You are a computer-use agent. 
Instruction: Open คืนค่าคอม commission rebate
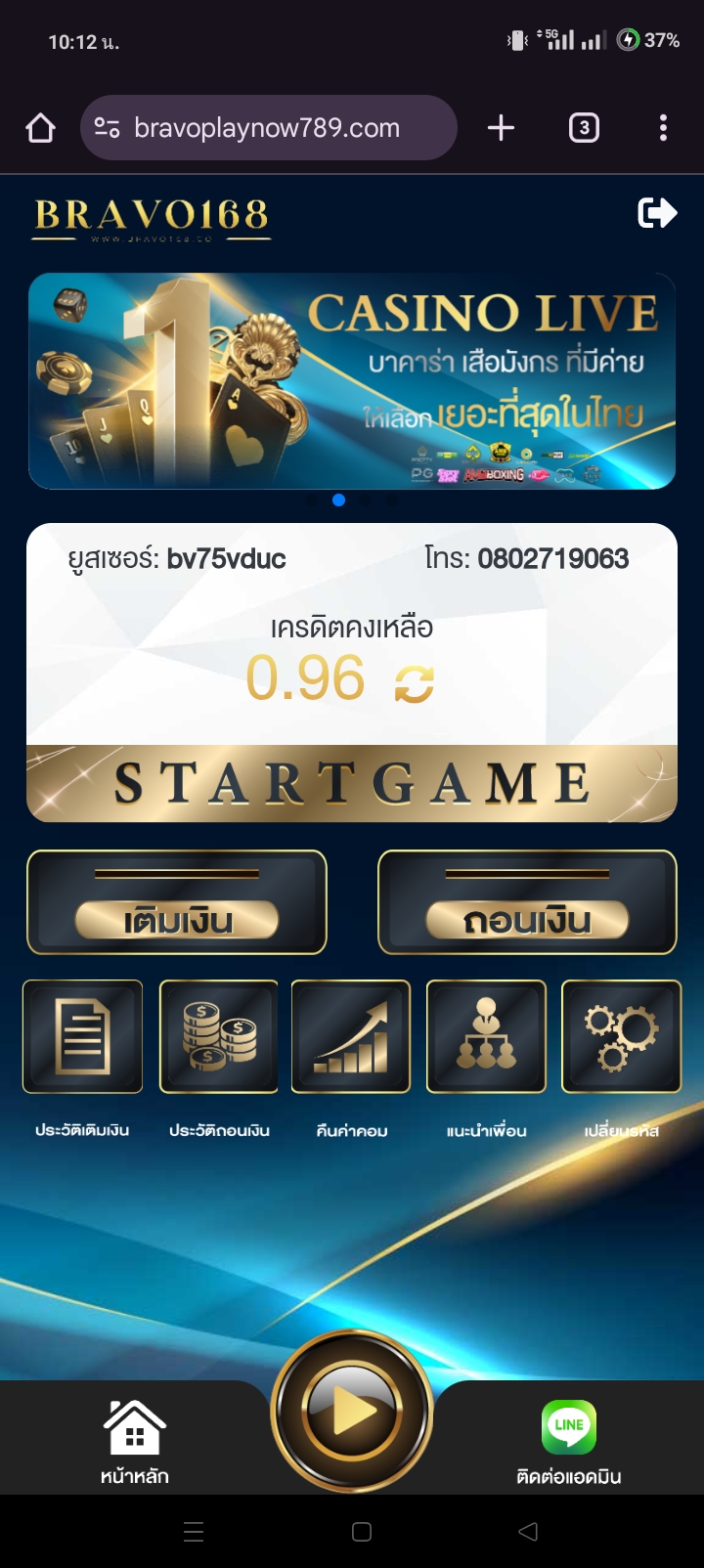(x=351, y=1036)
